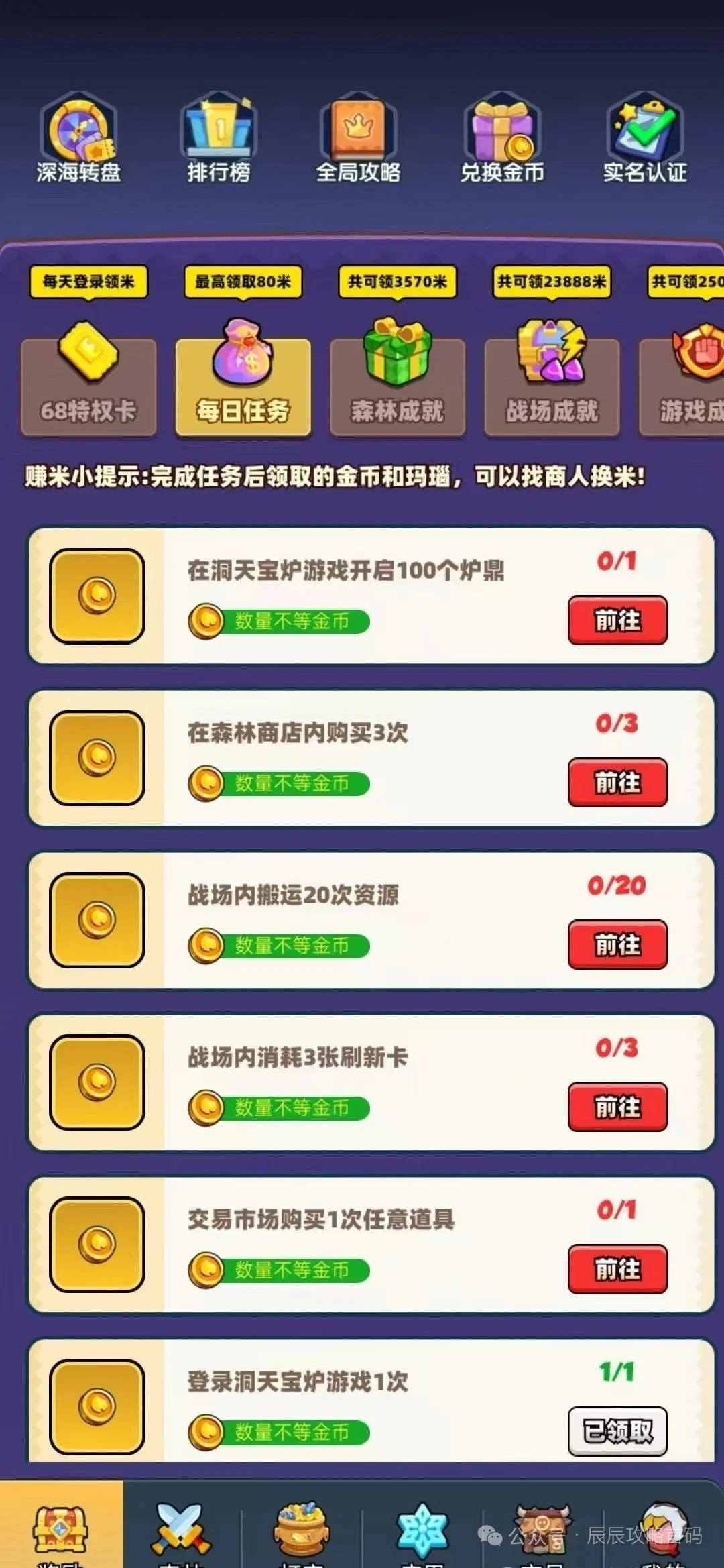Go to the 战场内搬运20次资源 task

tap(617, 945)
